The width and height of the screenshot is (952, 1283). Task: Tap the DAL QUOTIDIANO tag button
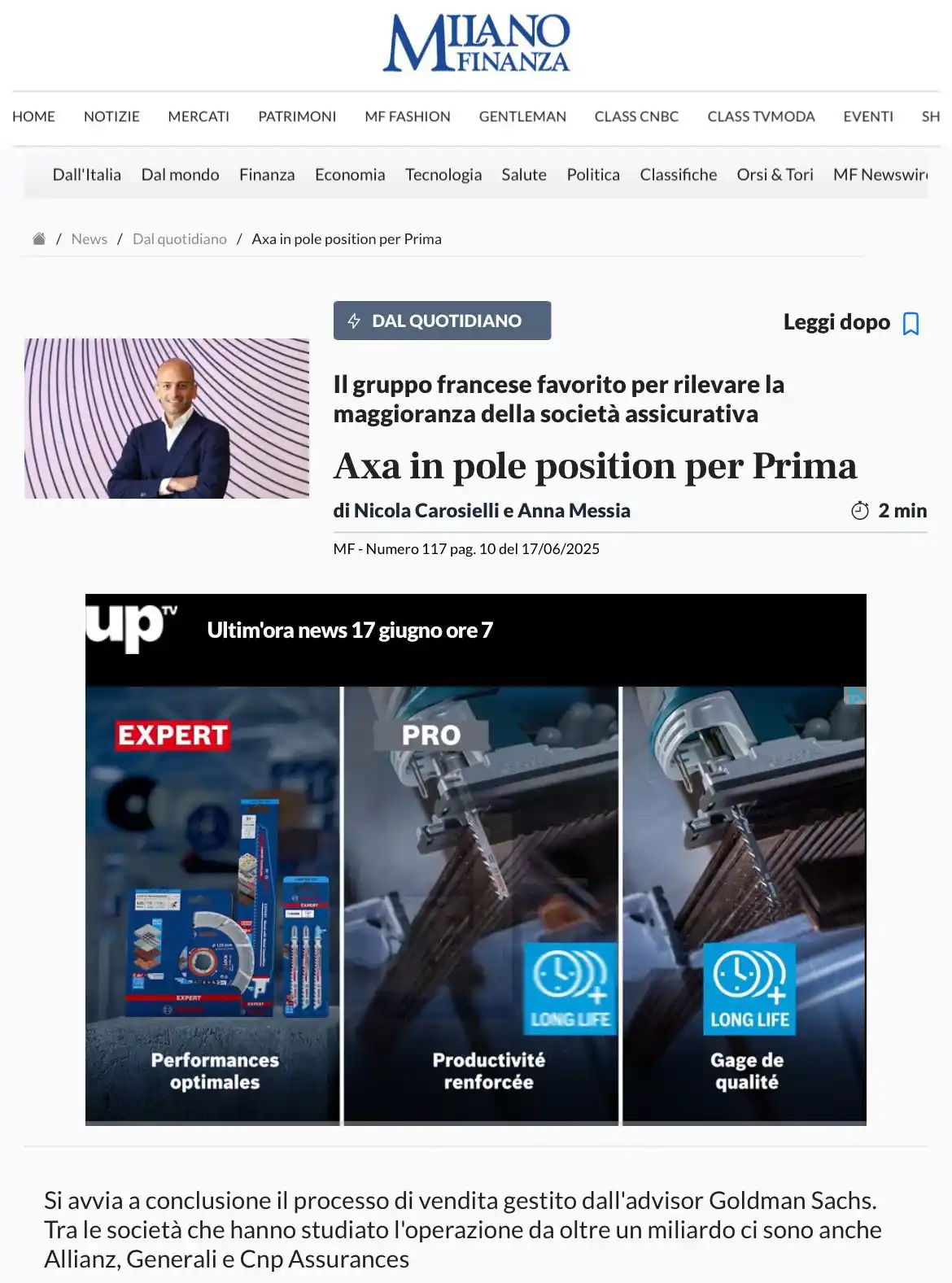442,321
